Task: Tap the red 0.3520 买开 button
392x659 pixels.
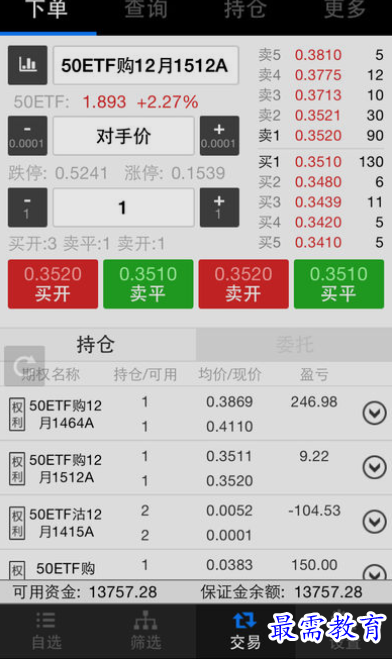Action: click(53, 284)
